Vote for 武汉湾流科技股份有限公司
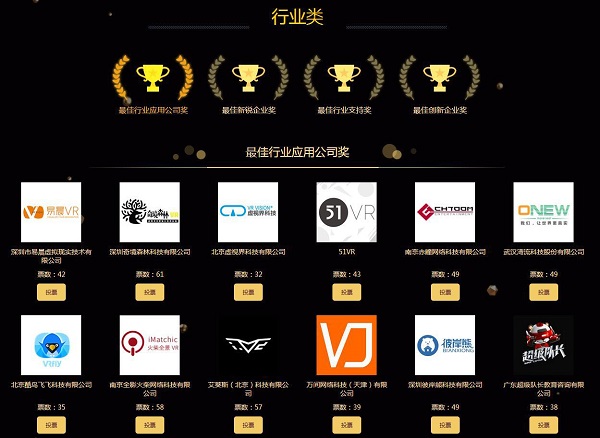The width and height of the screenshot is (600, 438). pos(543,292)
